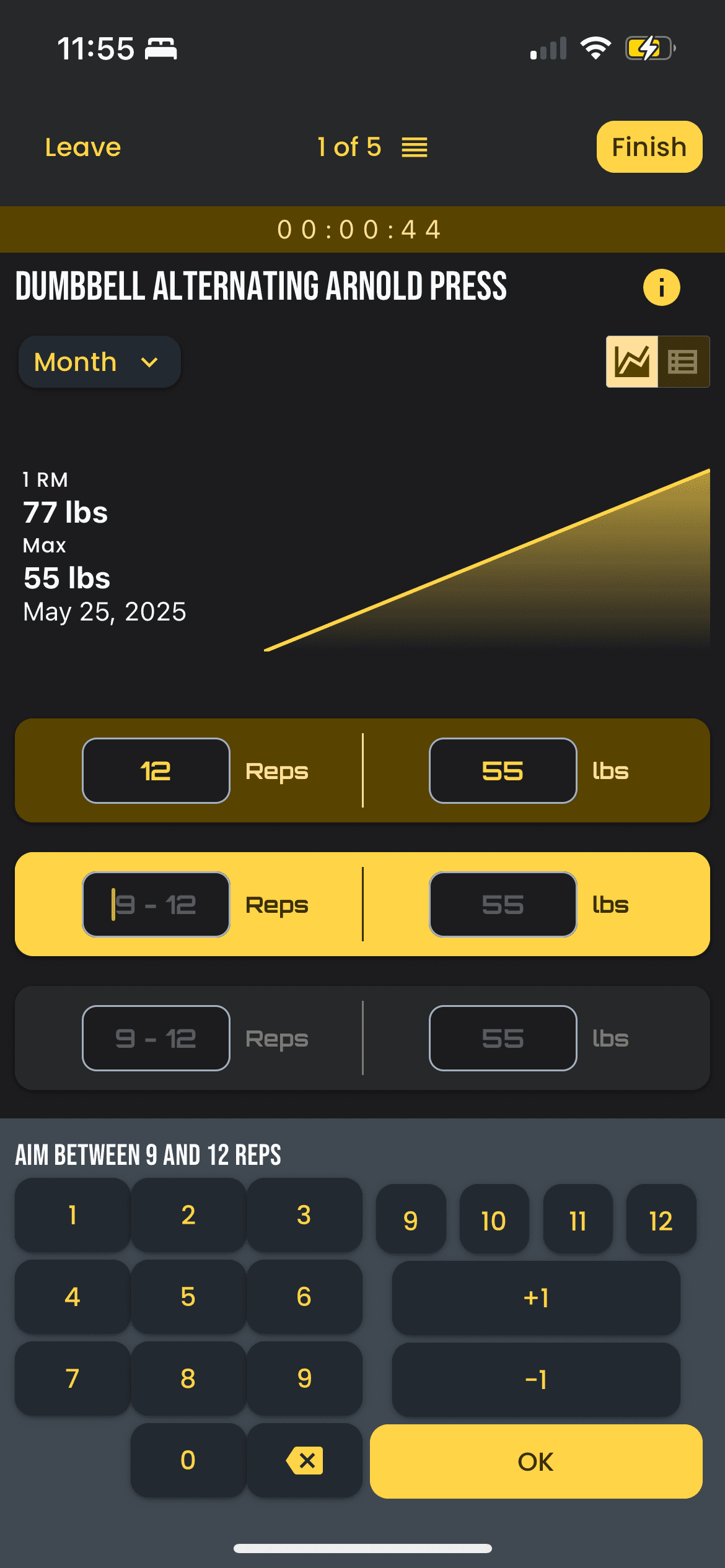Switch to the table history view
The width and height of the screenshot is (725, 1568).
[x=683, y=362]
